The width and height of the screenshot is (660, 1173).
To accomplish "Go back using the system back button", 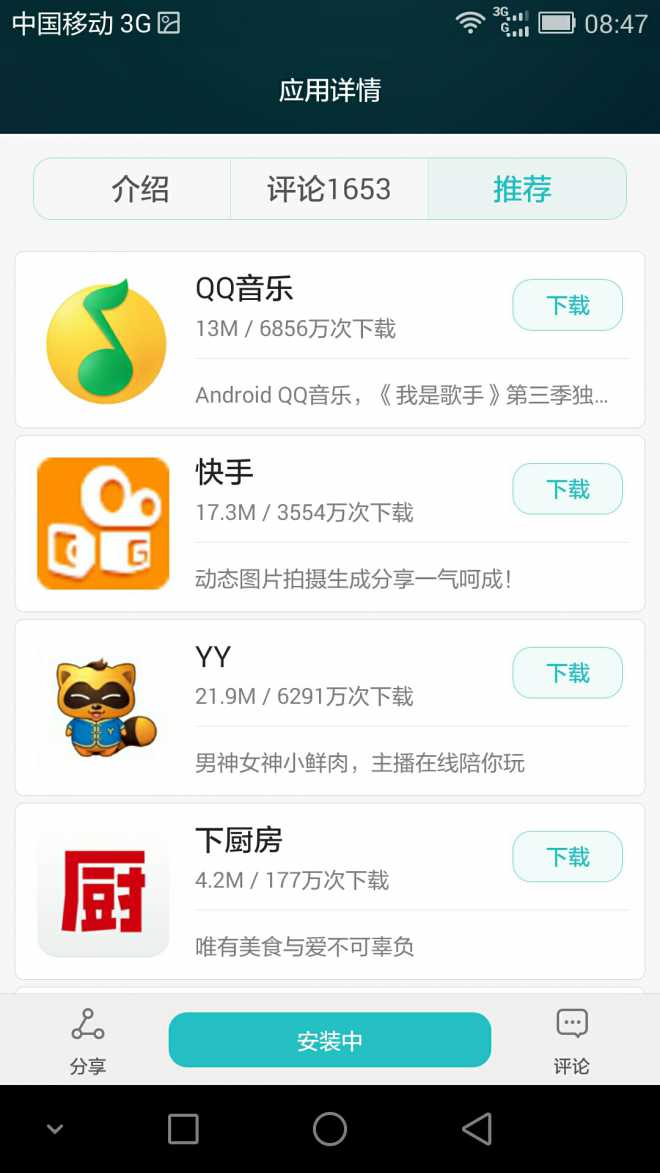I will pos(477,1129).
